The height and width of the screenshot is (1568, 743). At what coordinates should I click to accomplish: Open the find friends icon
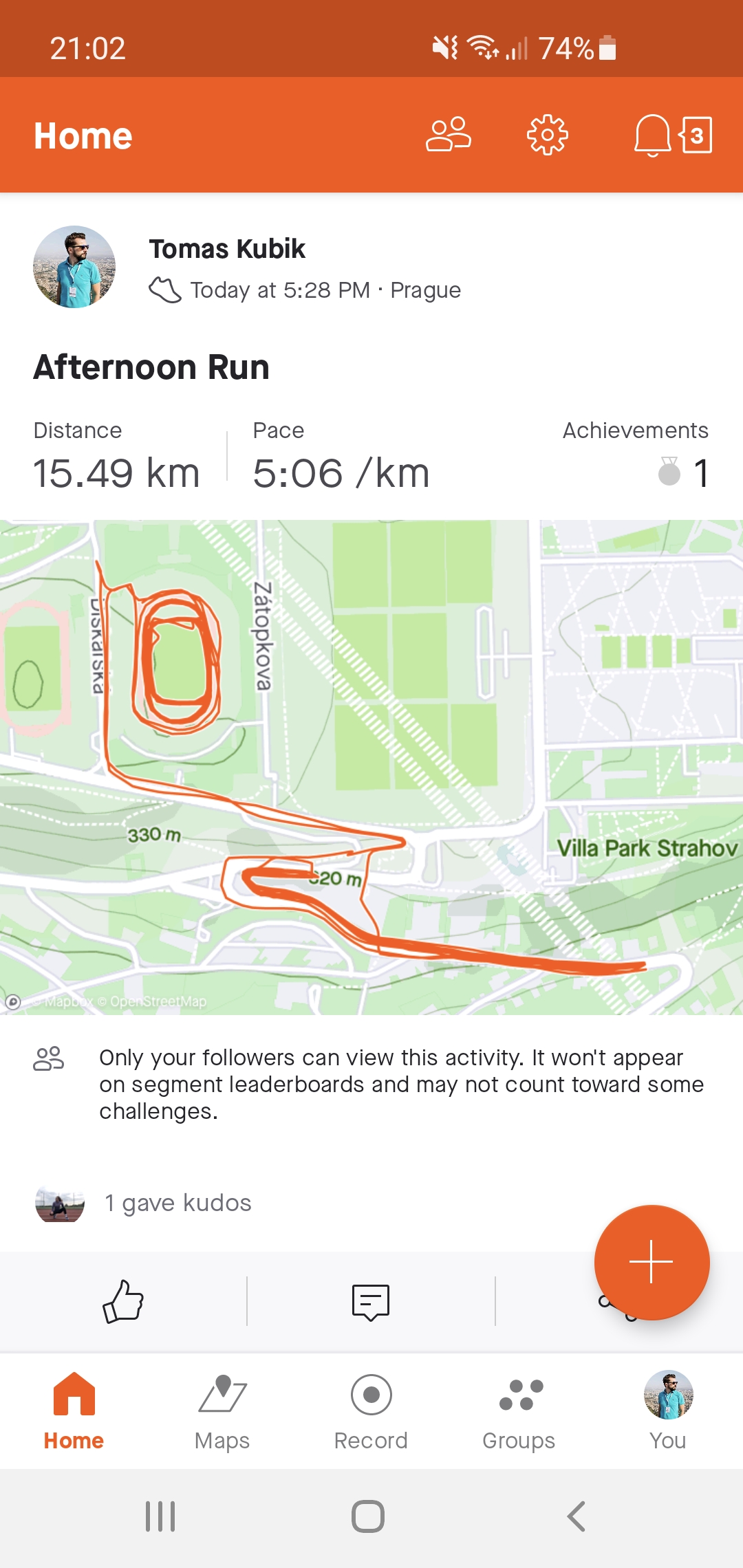[449, 135]
